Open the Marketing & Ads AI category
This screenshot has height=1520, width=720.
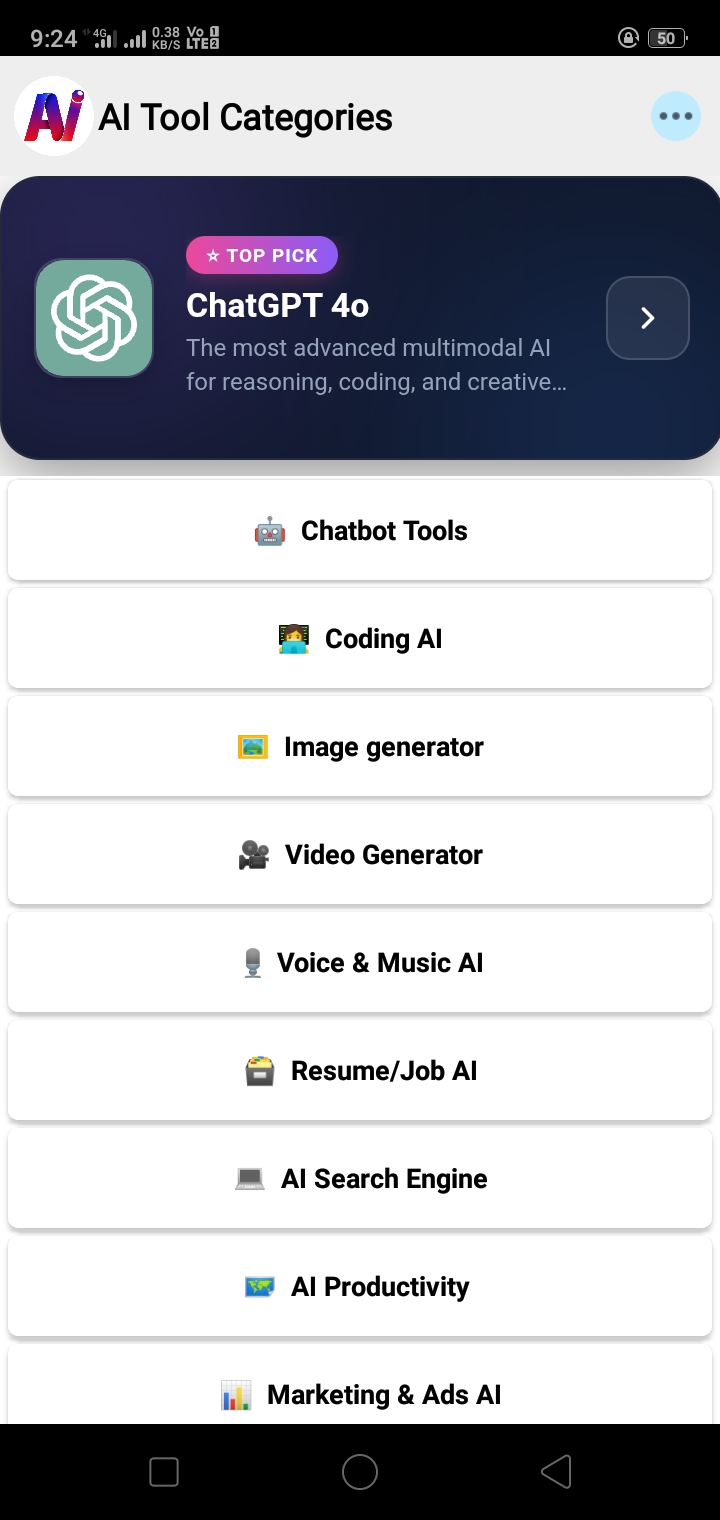[360, 1392]
